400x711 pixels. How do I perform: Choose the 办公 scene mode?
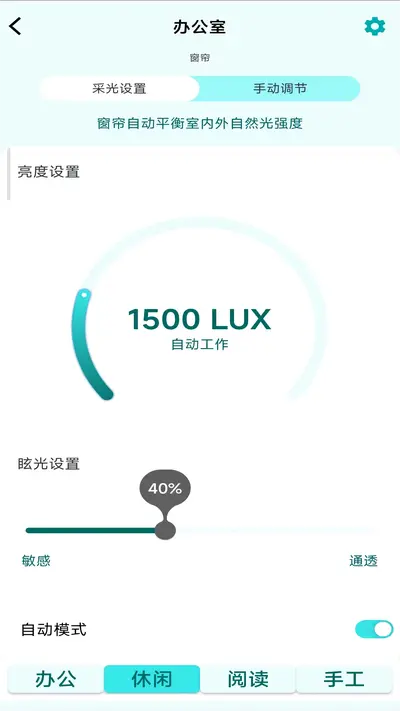56,679
